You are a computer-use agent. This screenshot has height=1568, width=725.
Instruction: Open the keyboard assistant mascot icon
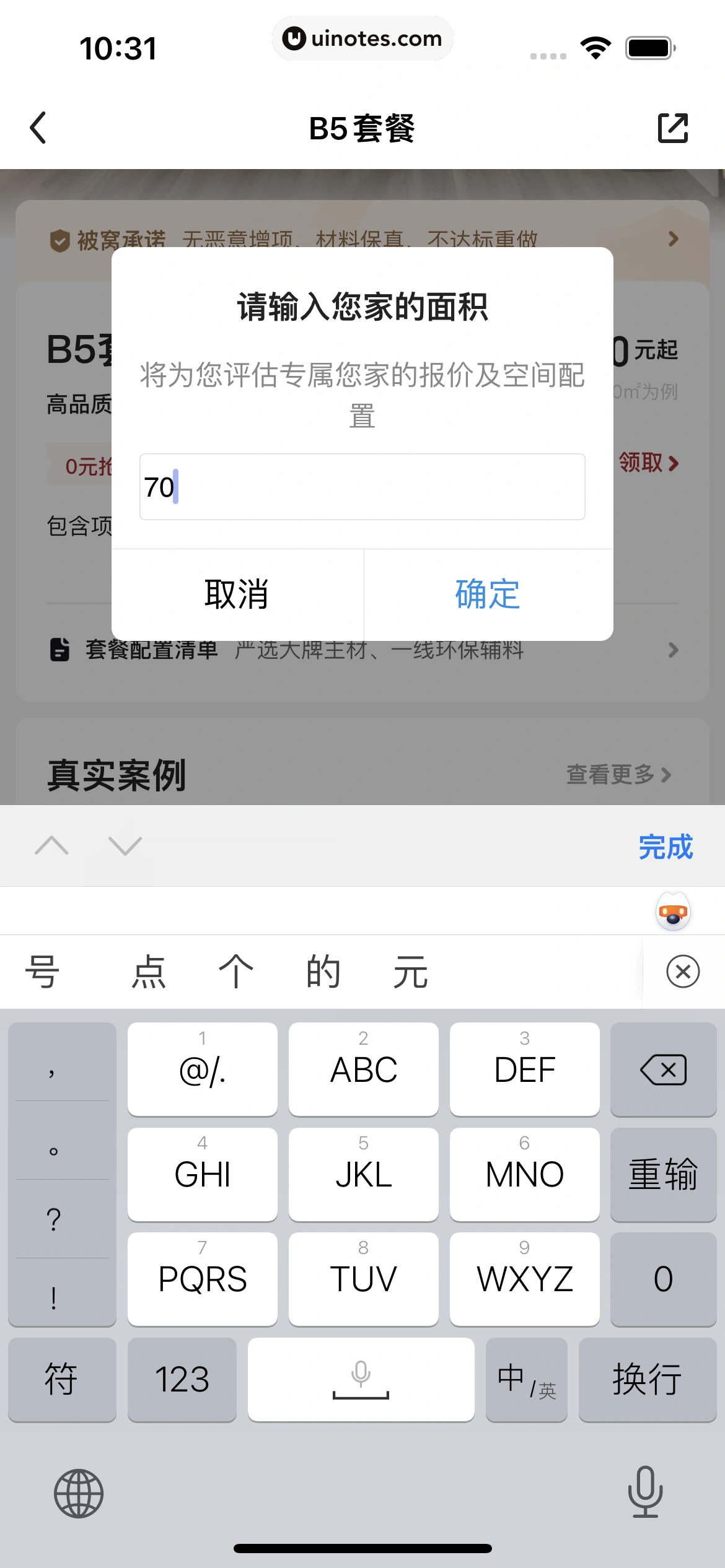tap(673, 911)
